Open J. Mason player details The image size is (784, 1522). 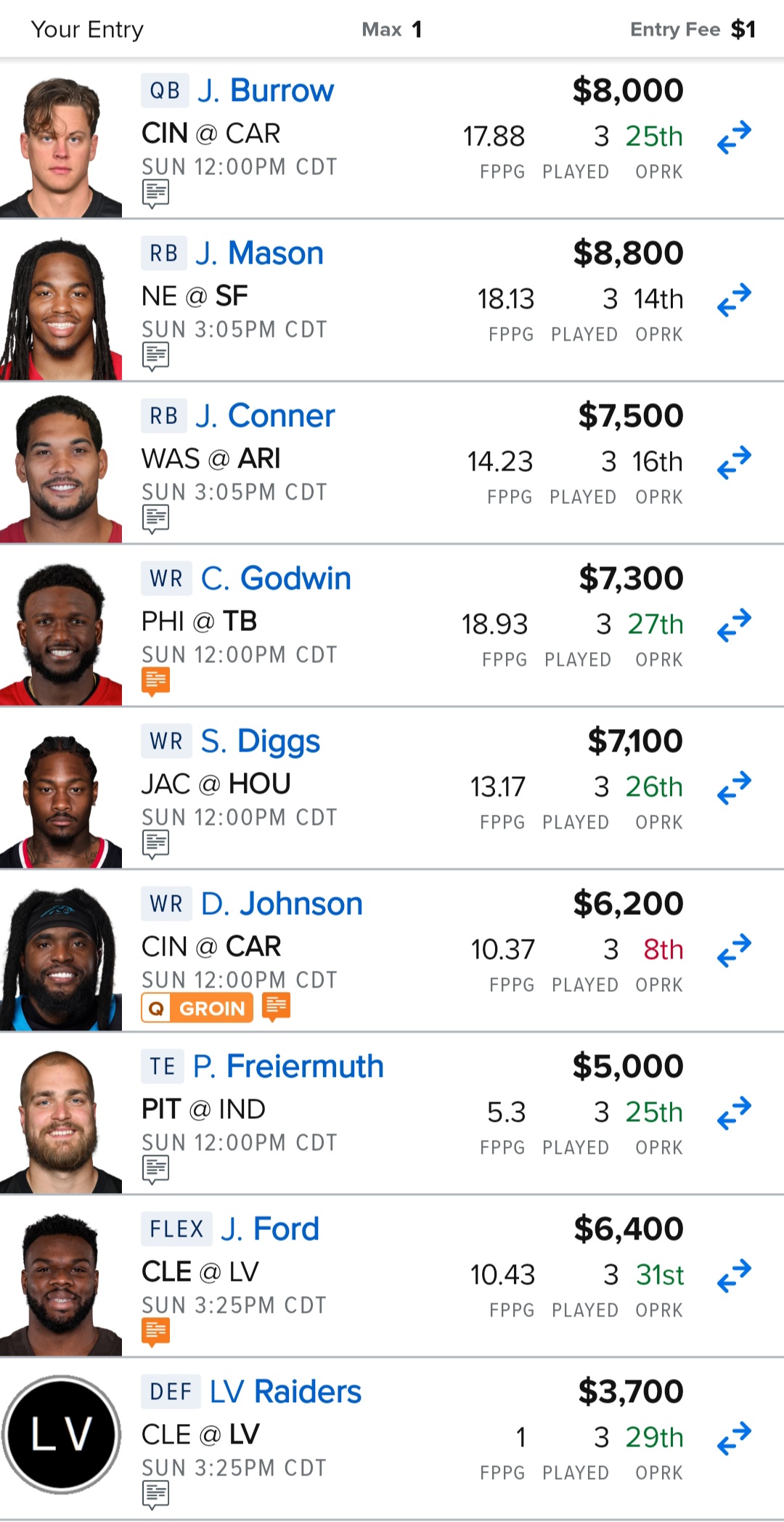259,253
